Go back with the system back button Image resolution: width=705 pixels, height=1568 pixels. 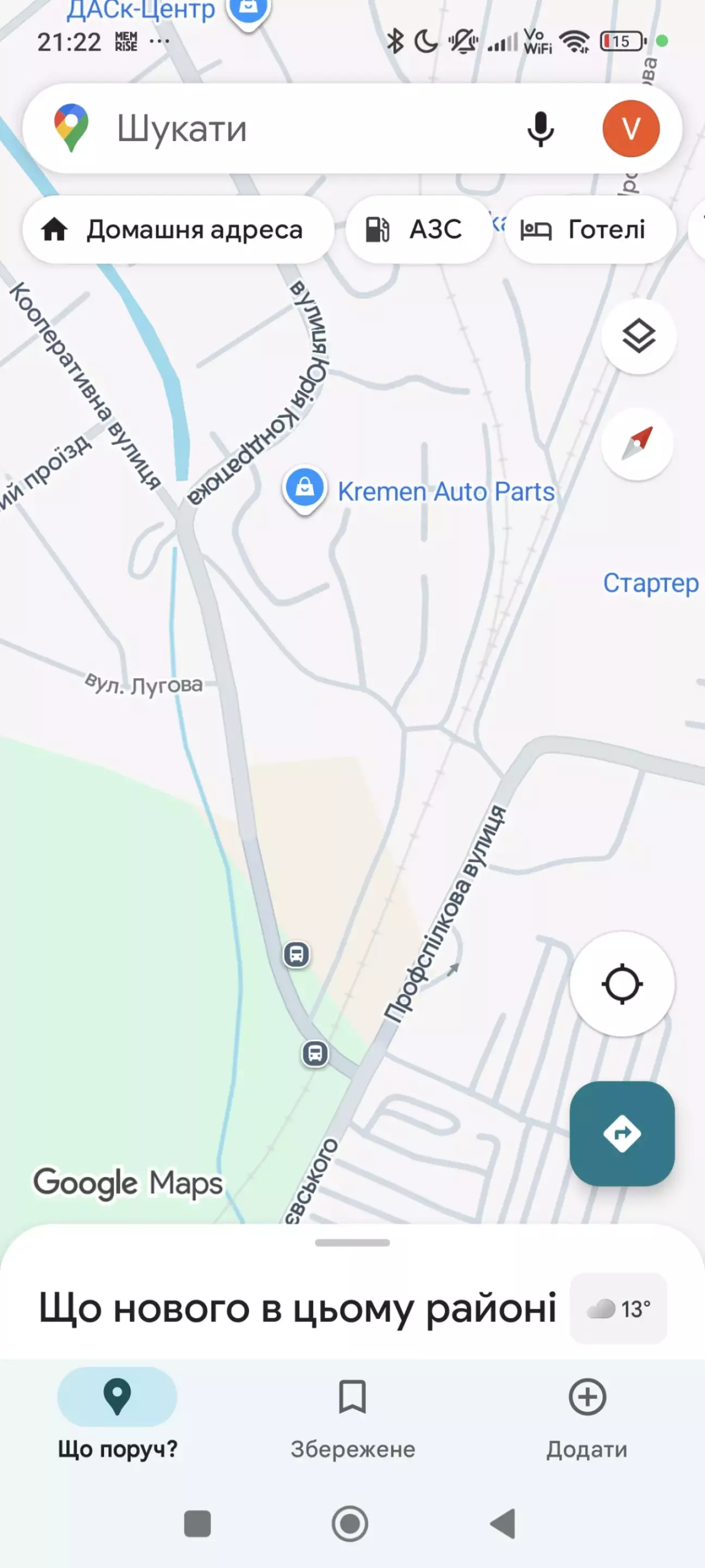pyautogui.click(x=503, y=1523)
